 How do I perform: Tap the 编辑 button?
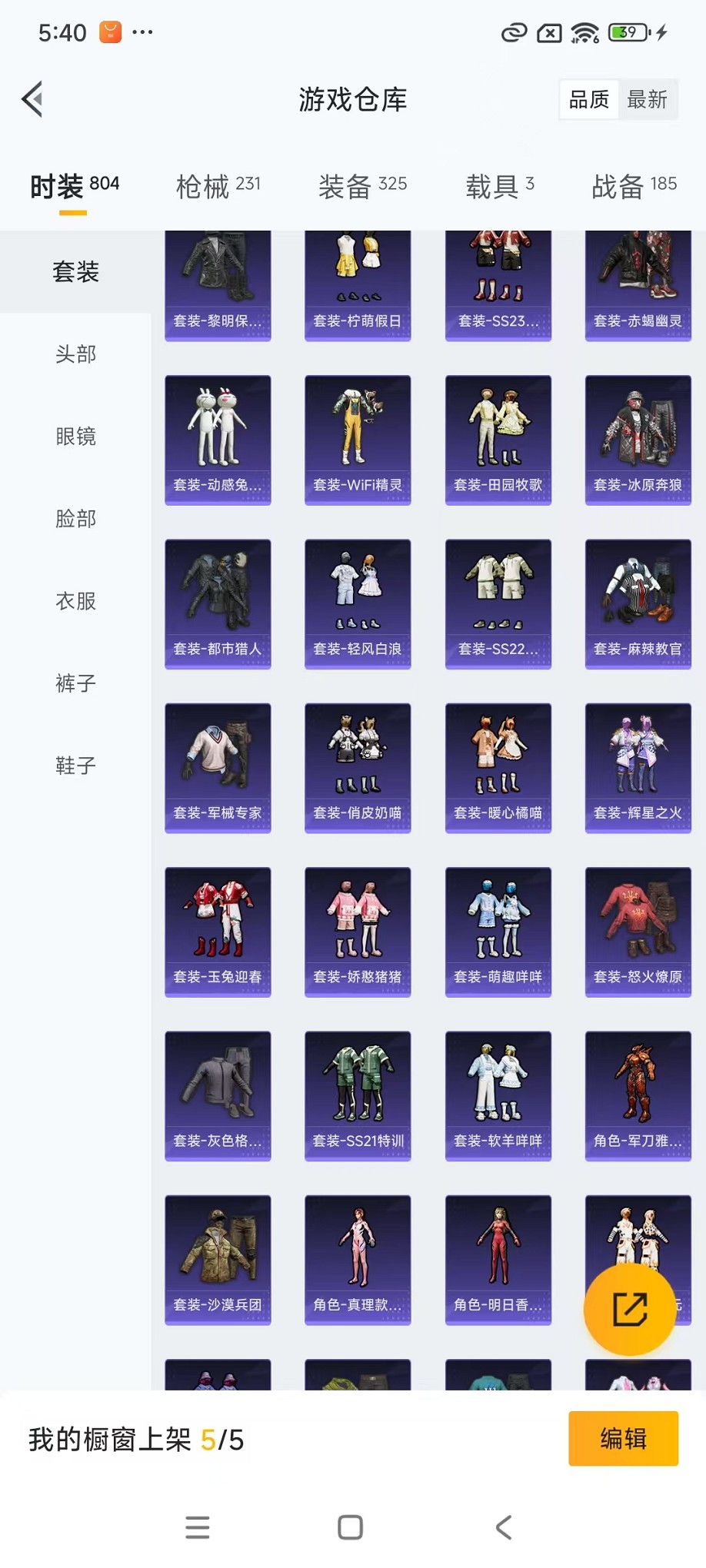click(623, 1438)
